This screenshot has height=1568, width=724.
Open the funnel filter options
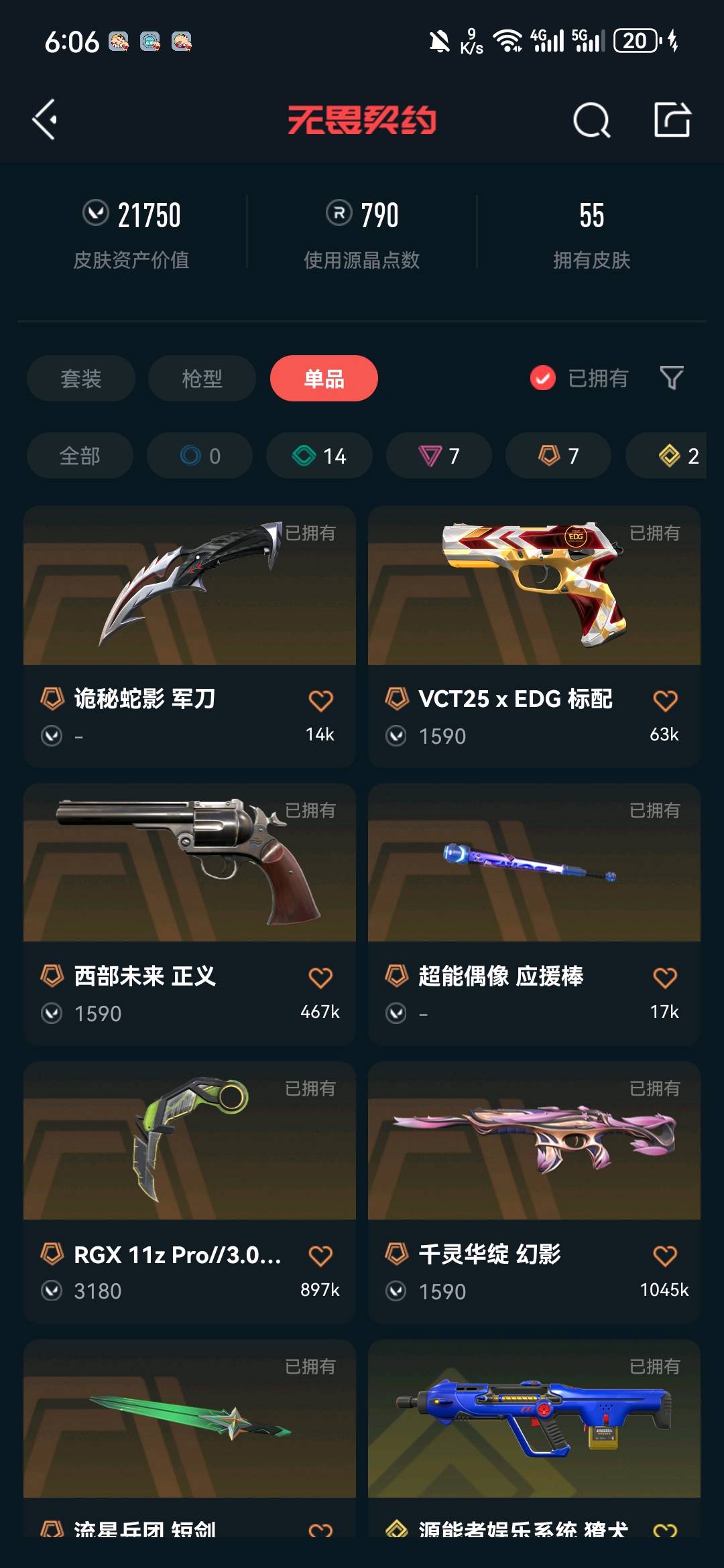coord(671,379)
